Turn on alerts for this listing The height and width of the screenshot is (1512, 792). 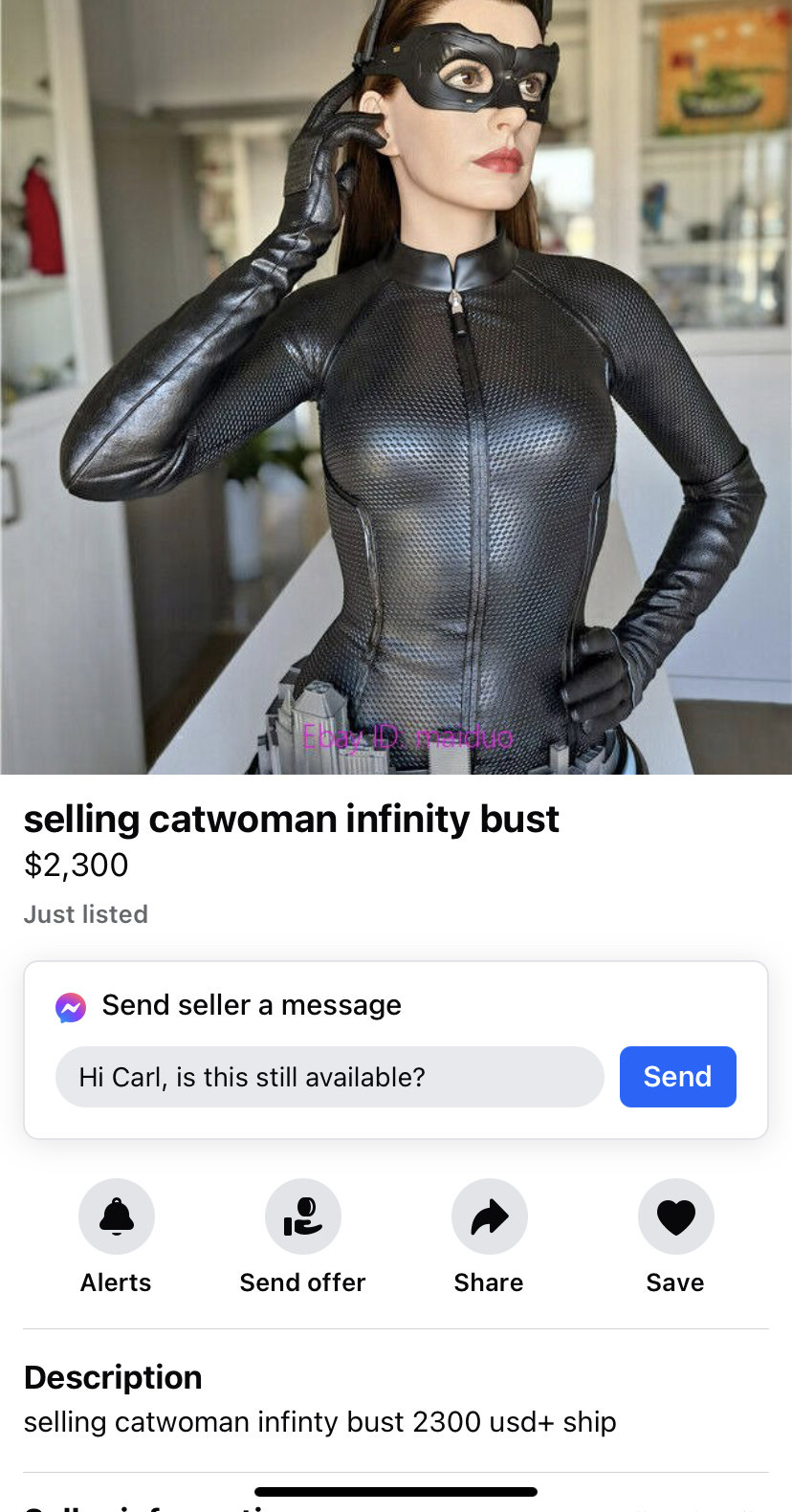117,1216
